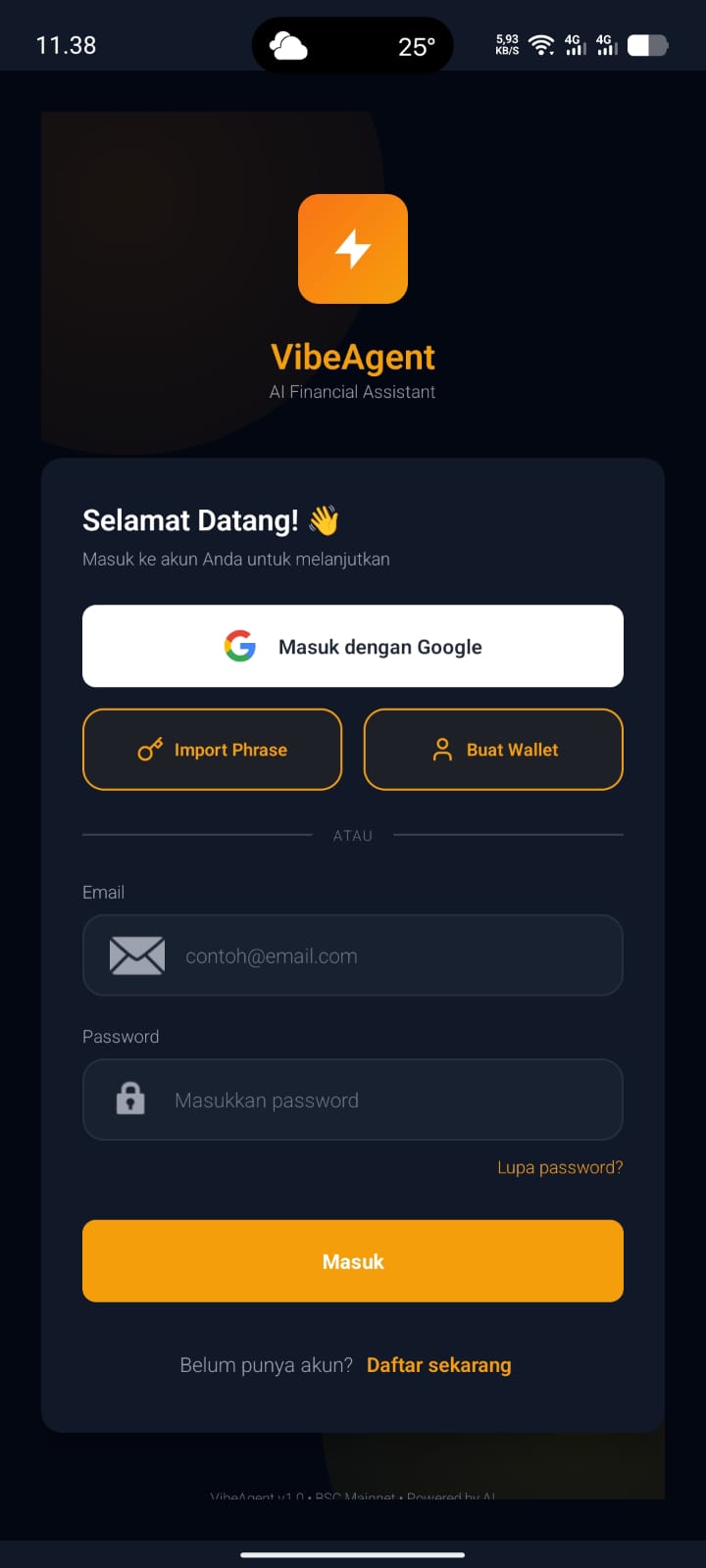Click the Email input field

point(353,955)
